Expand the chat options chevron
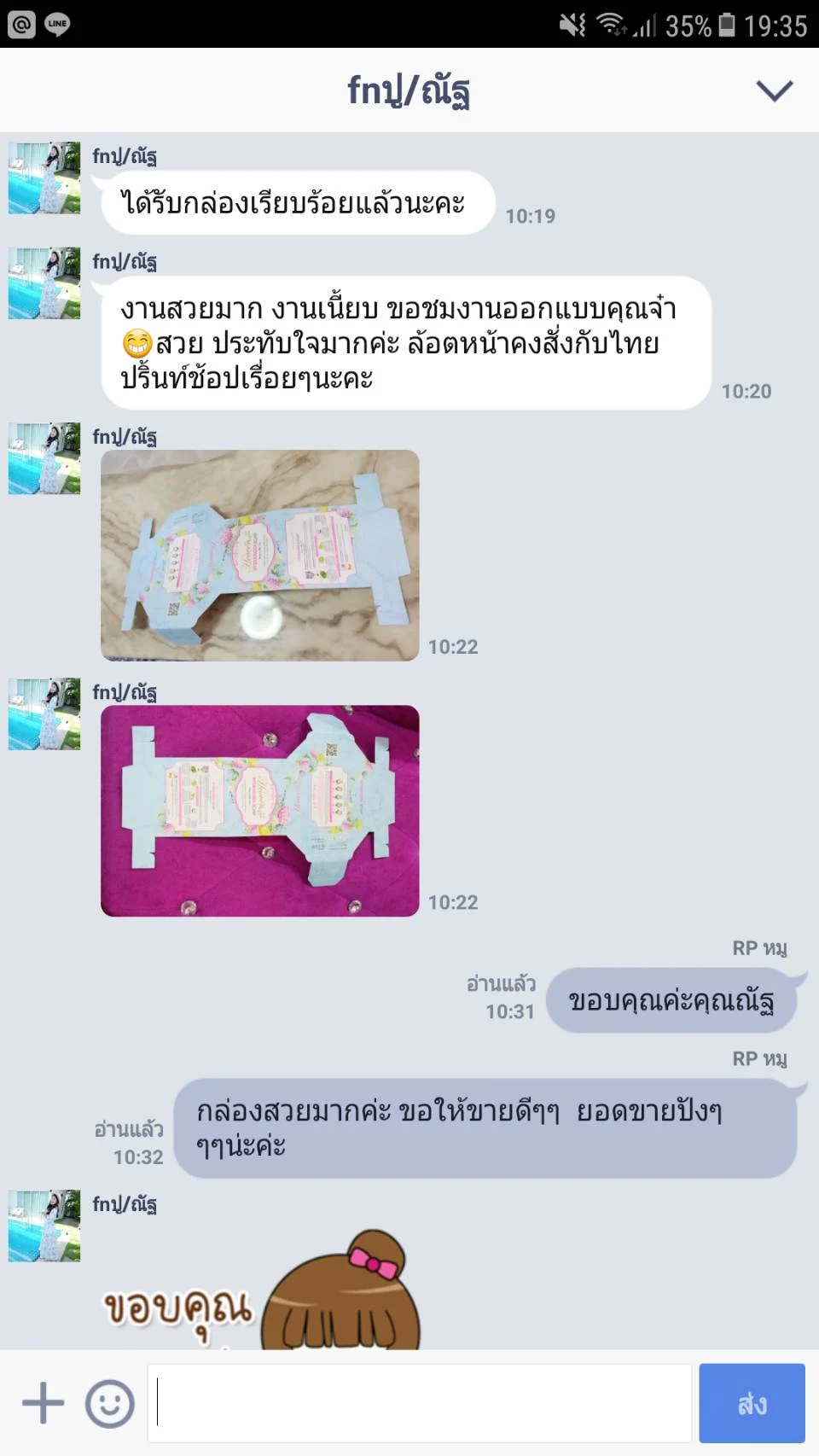This screenshot has width=819, height=1456. [775, 90]
